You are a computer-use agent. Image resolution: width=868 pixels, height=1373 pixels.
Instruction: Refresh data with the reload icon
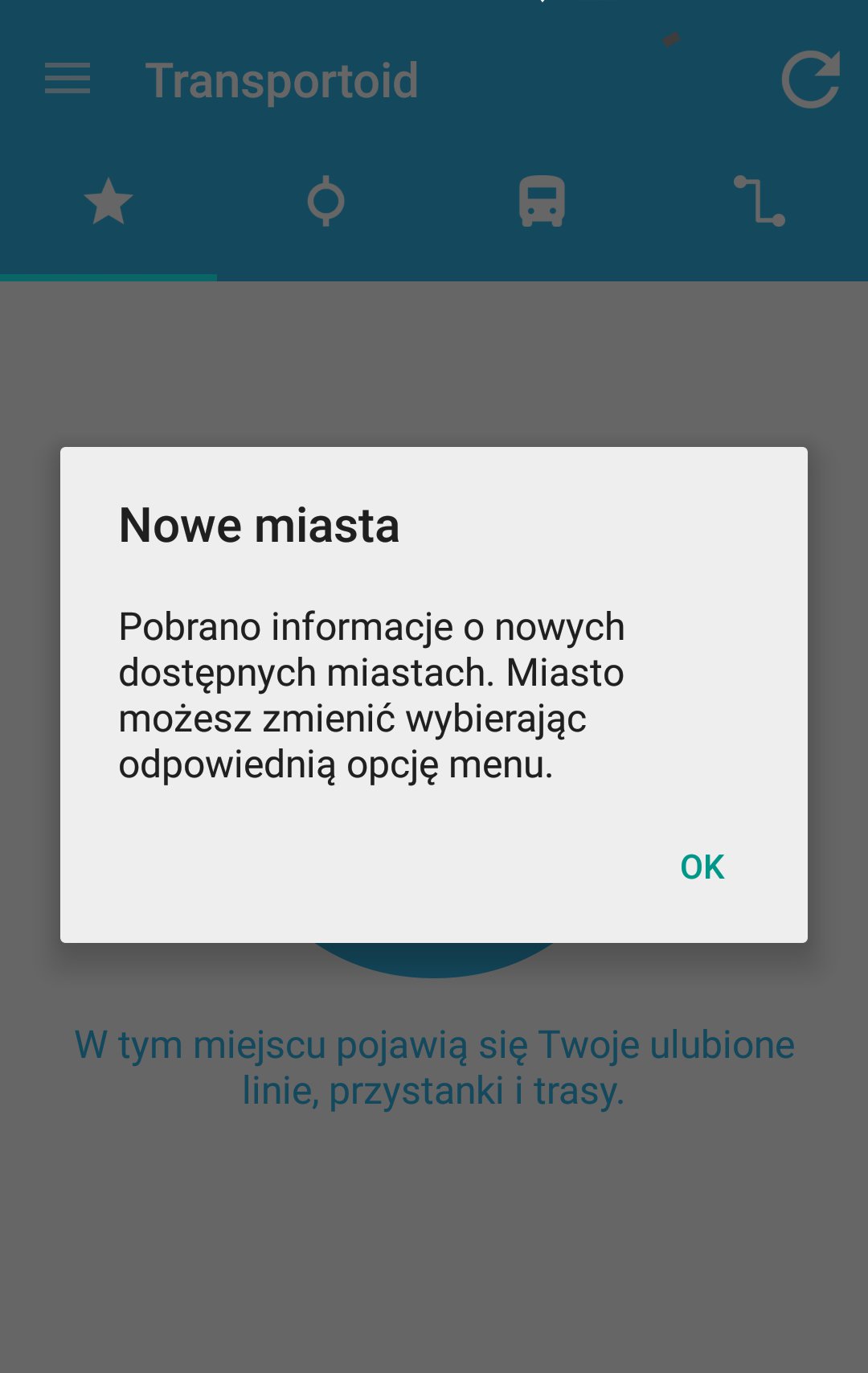(810, 80)
